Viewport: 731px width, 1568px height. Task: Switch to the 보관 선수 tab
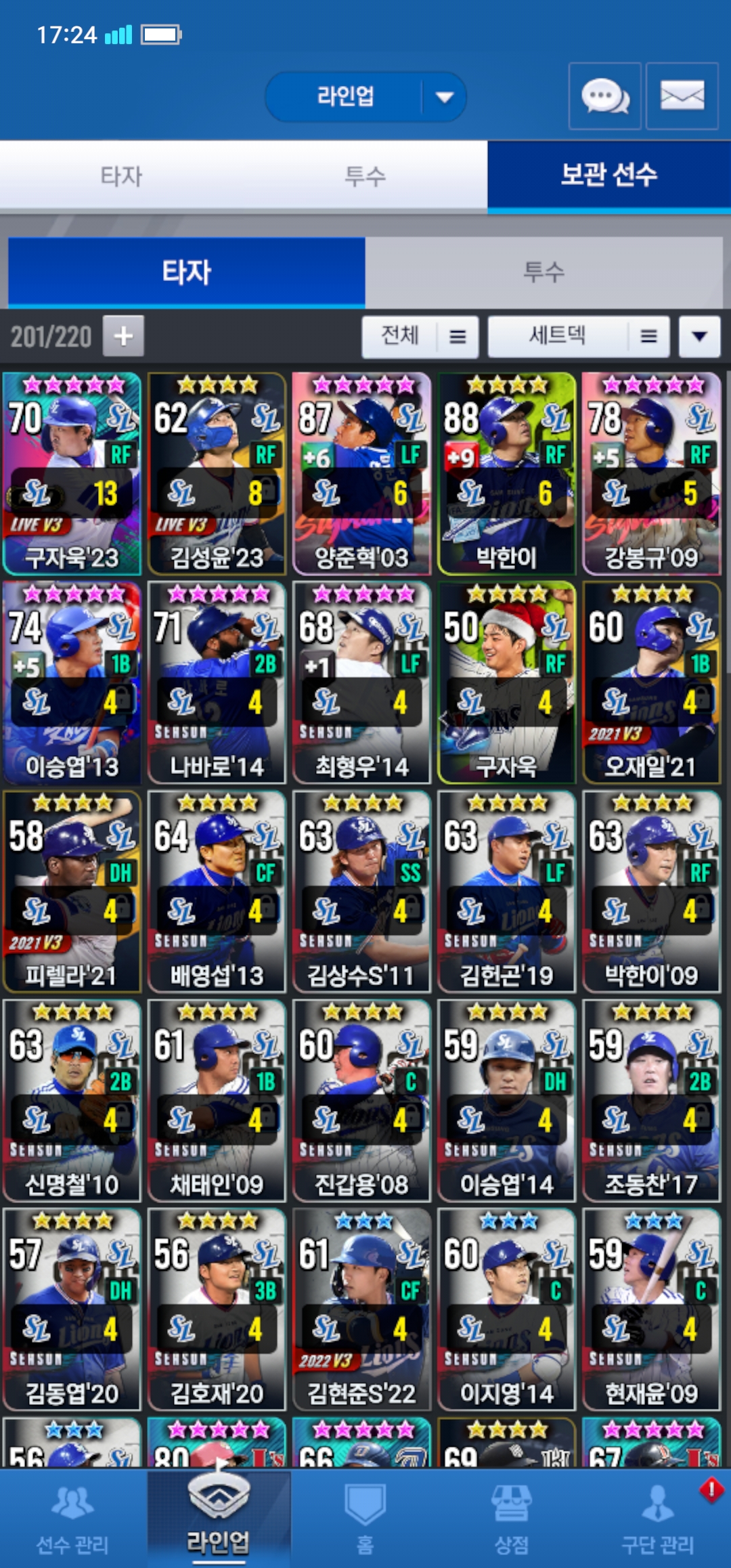(608, 176)
